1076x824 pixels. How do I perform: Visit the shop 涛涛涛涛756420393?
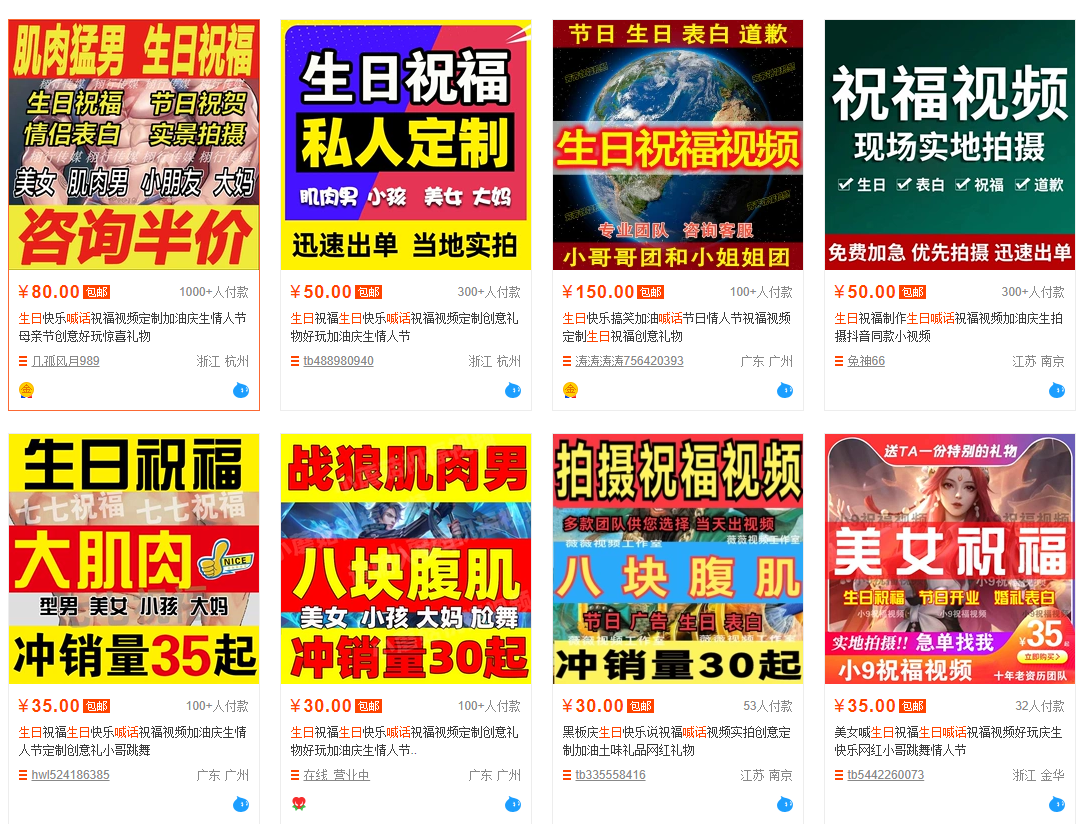[x=629, y=361]
